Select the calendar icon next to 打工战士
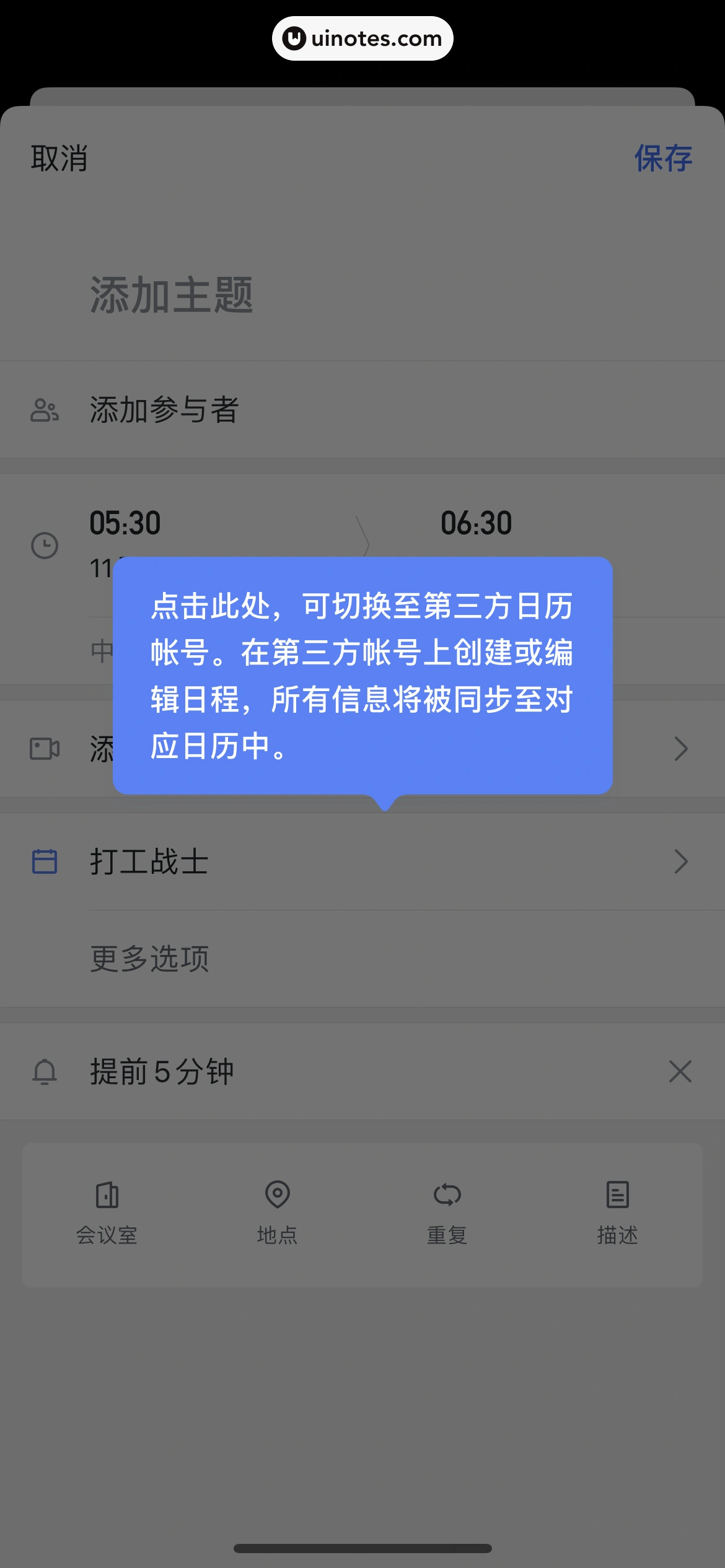Image resolution: width=725 pixels, height=1568 pixels. [44, 861]
